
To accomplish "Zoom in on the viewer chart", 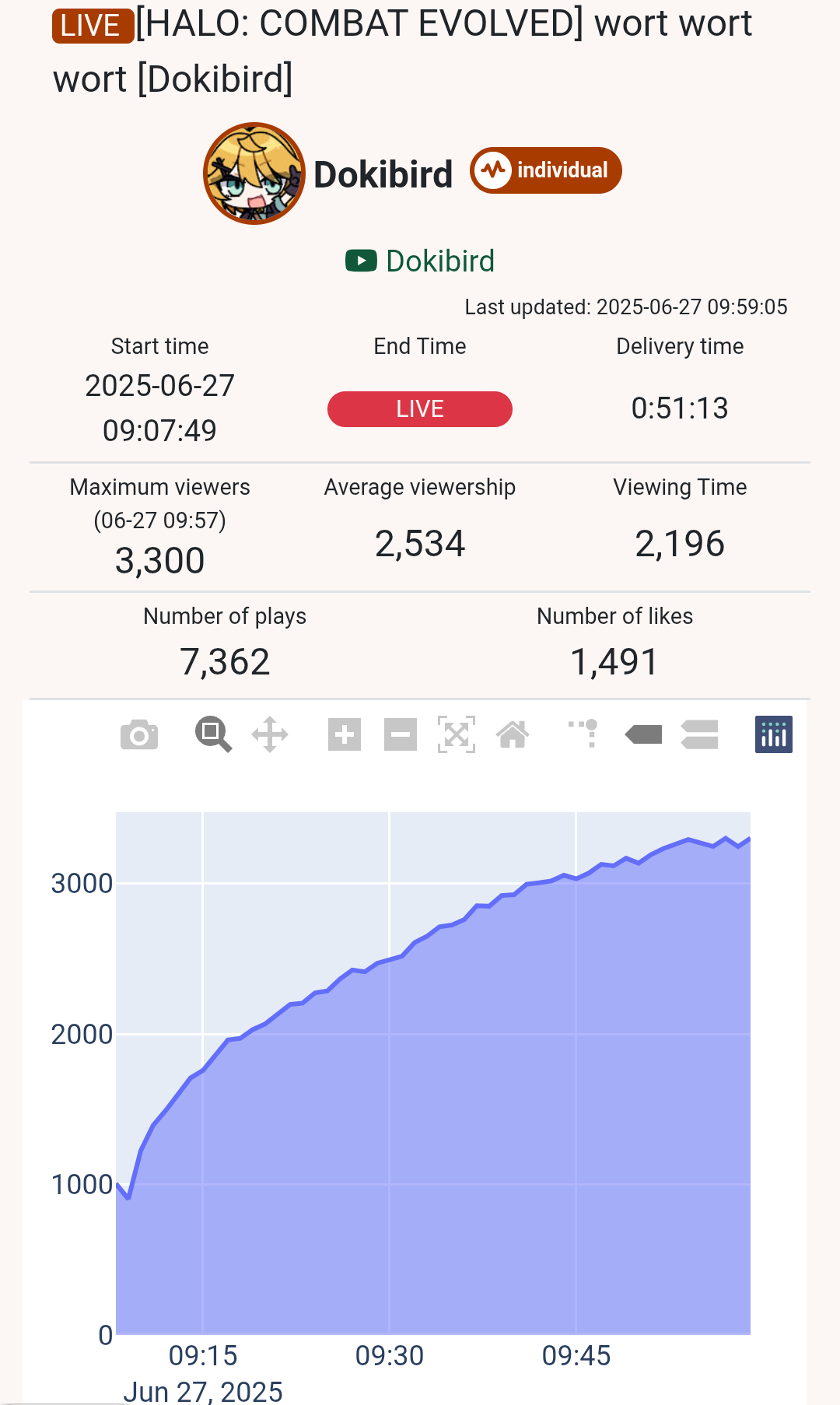I will pos(345,734).
